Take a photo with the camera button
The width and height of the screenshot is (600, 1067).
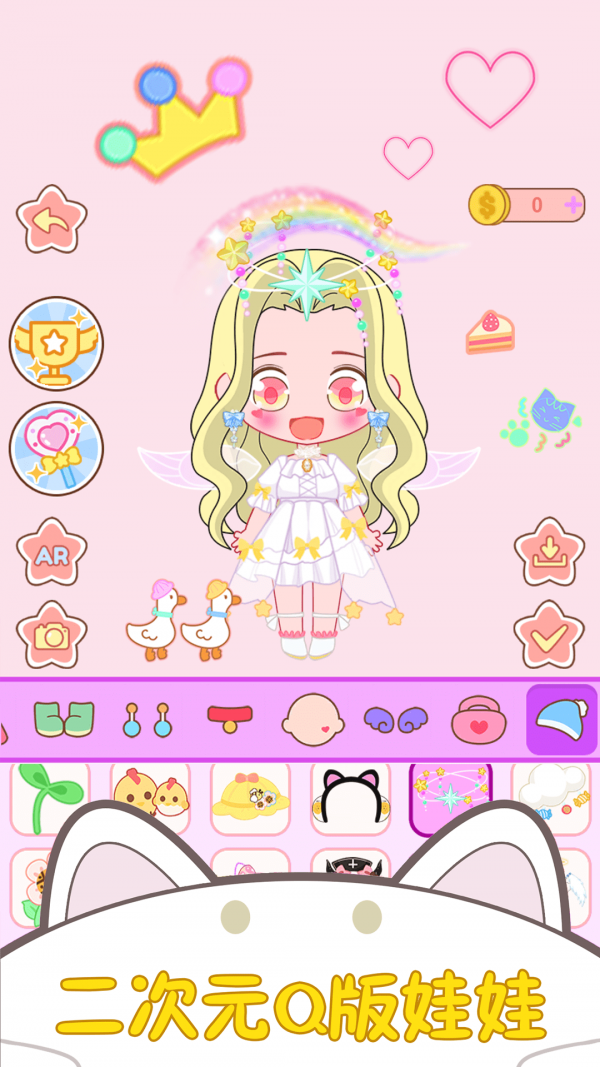(52, 634)
